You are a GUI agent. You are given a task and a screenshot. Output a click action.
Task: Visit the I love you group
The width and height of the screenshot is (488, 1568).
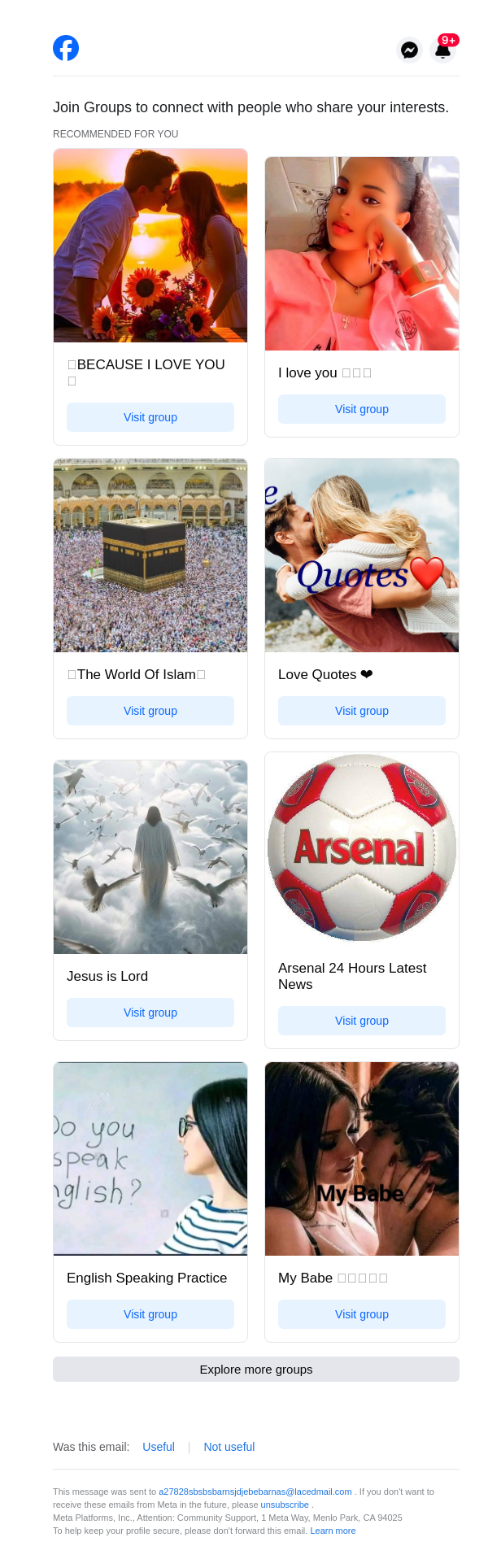click(x=362, y=409)
